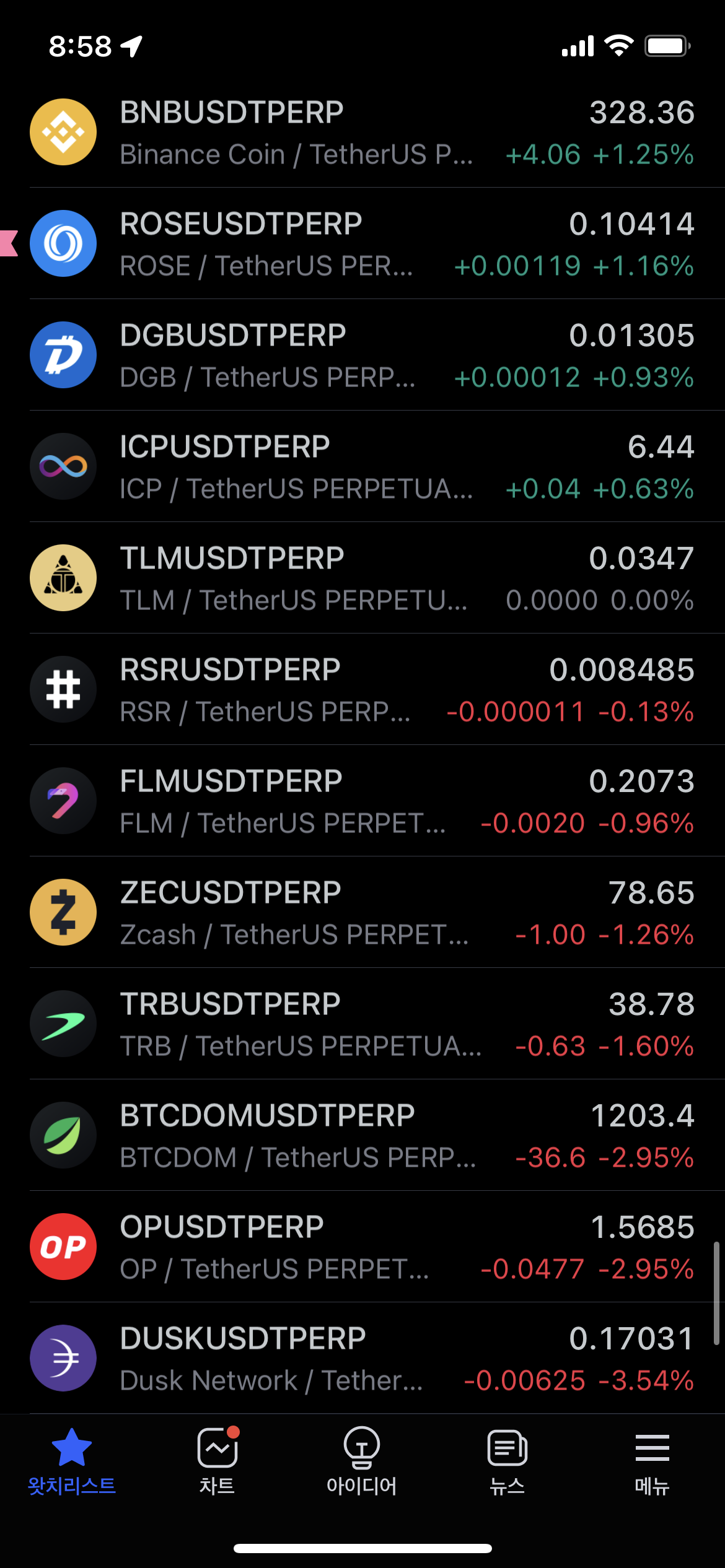The width and height of the screenshot is (725, 1568).
Task: Tap the TLMUSDTPERP entry
Action: pos(362,578)
